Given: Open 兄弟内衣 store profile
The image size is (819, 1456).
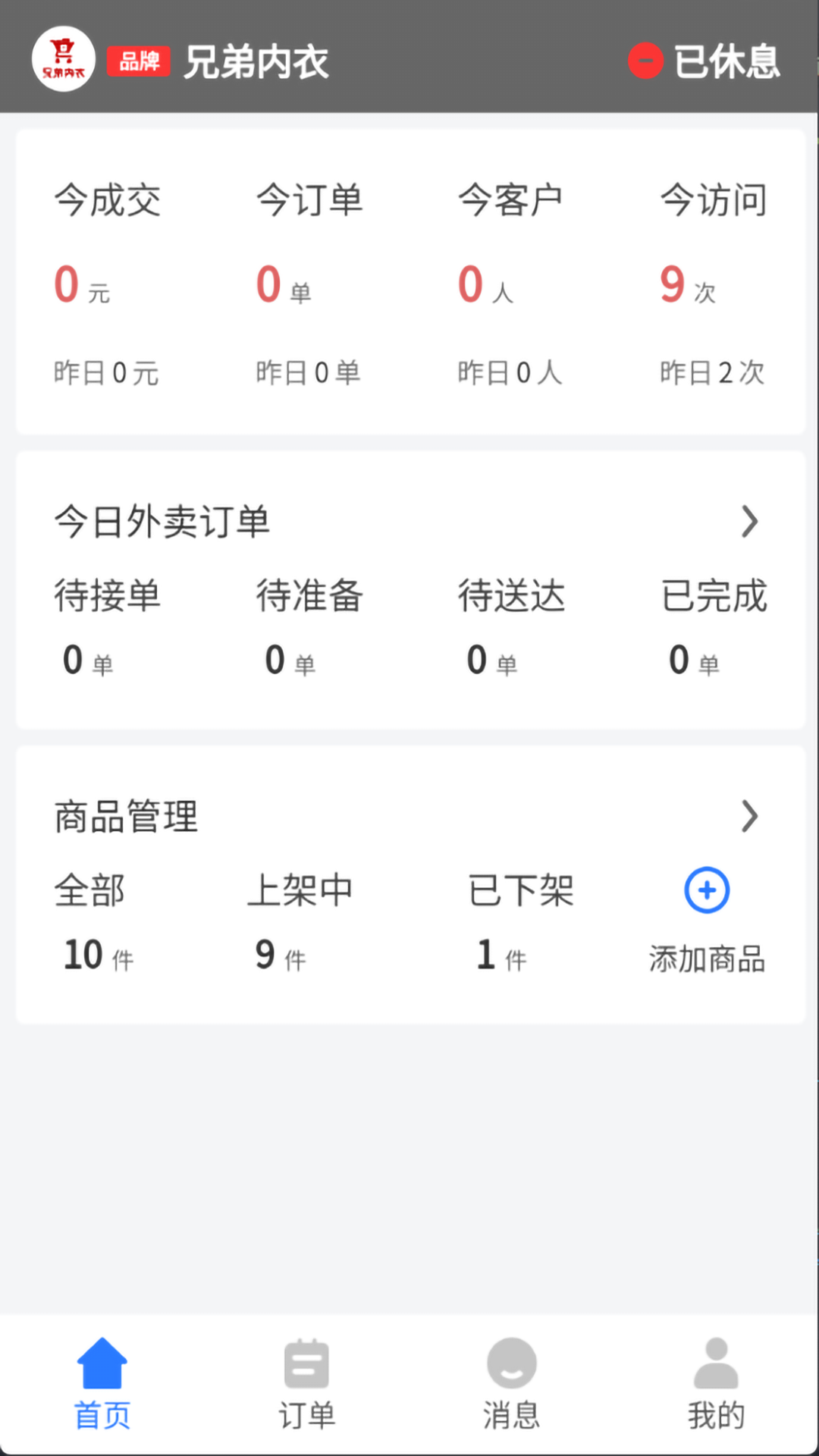Looking at the screenshot, I should coord(256,61).
